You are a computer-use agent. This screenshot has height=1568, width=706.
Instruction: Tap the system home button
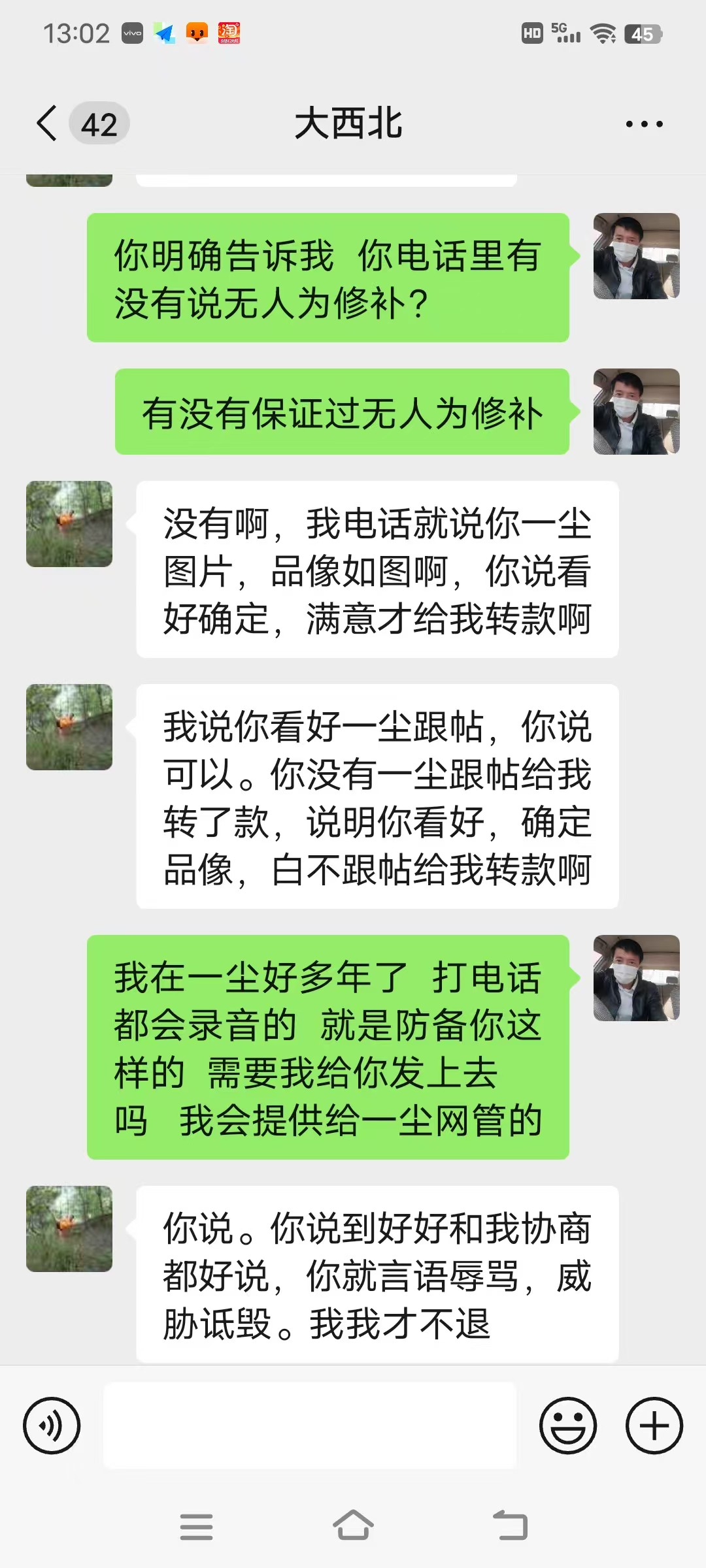tap(353, 1526)
